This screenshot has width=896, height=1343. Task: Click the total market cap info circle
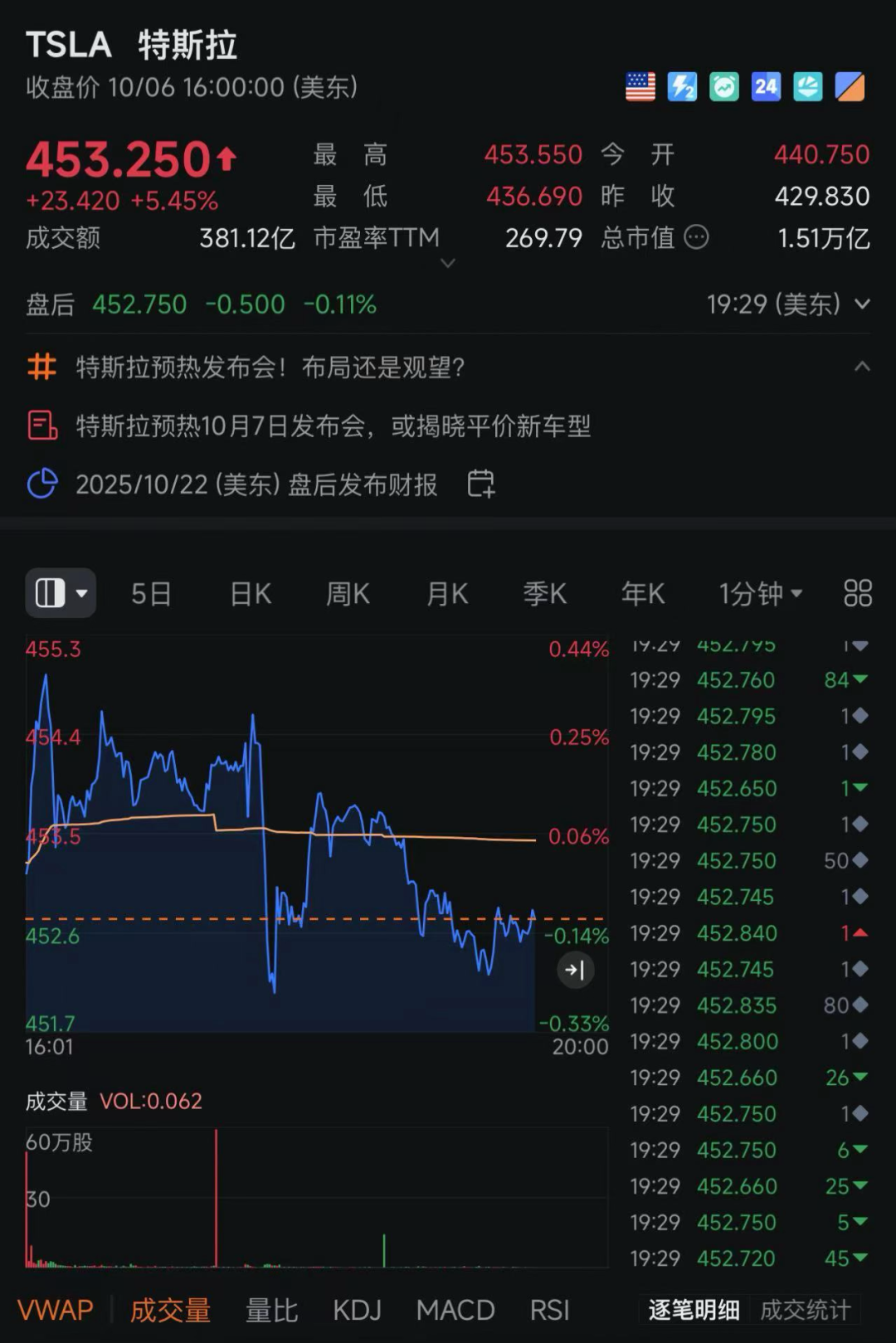[x=697, y=238]
